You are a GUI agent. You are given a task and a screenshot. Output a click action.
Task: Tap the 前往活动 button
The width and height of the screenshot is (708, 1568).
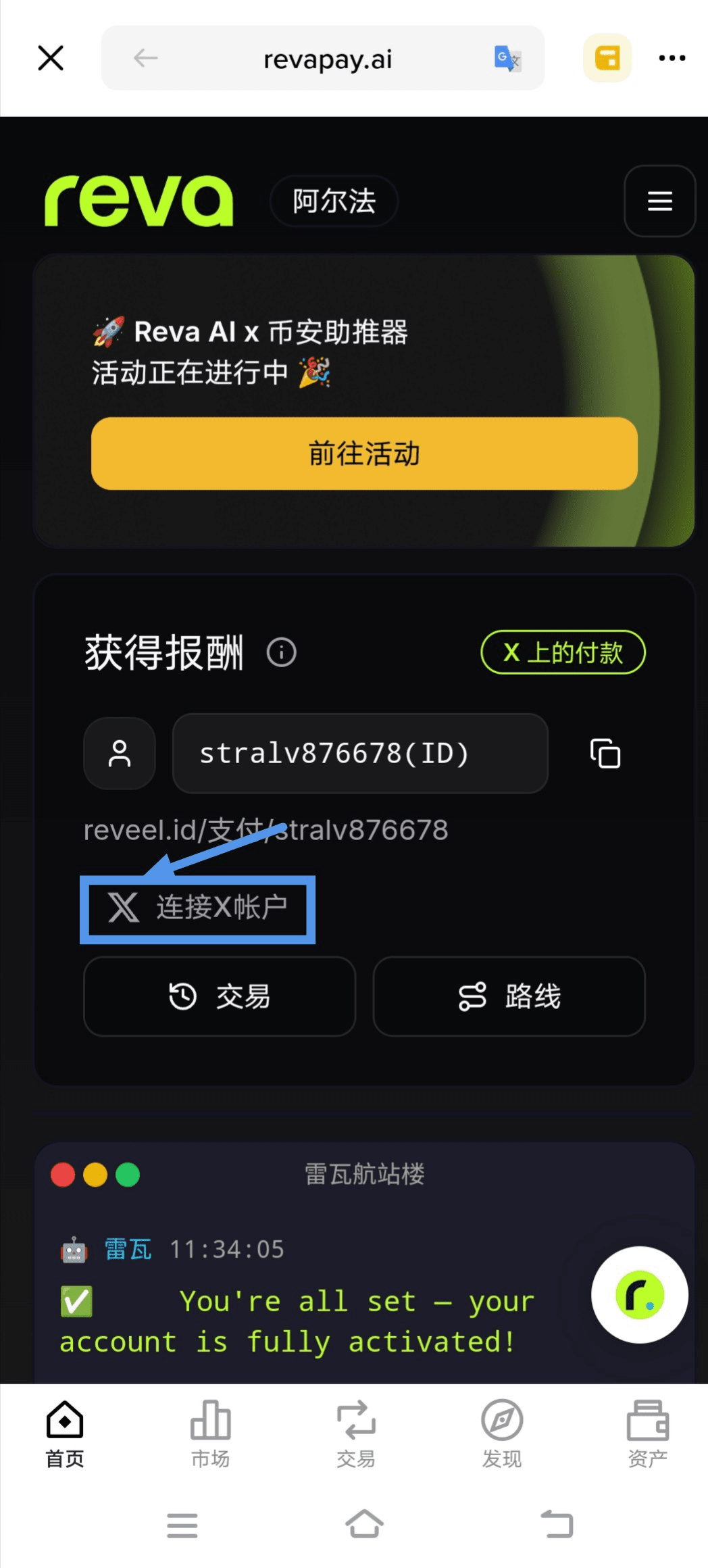click(364, 454)
